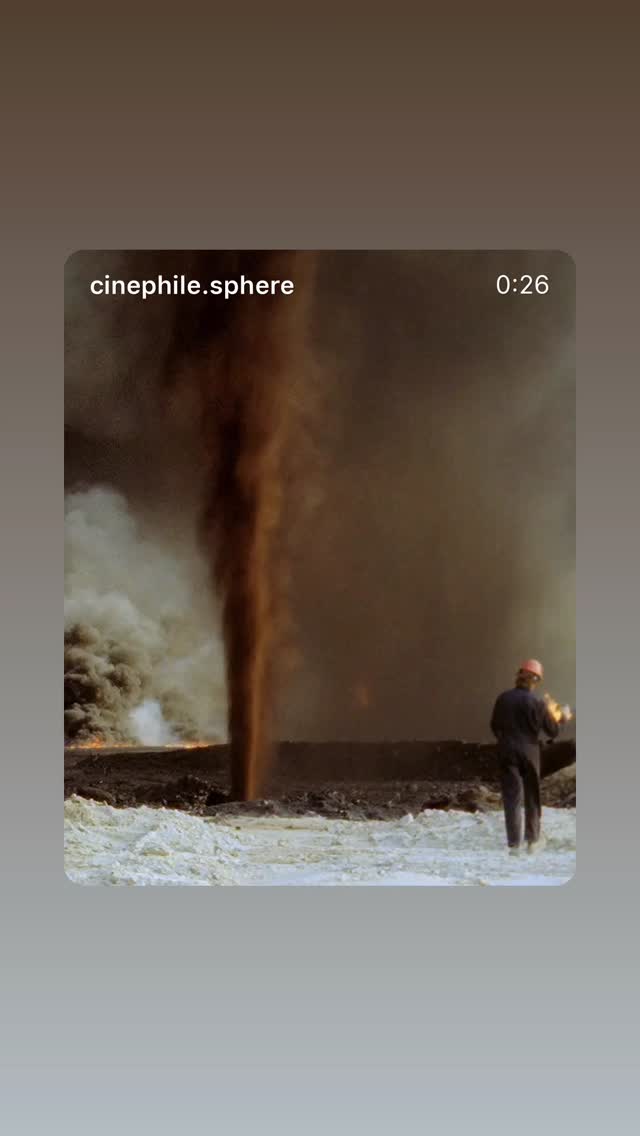Open the oil geyser video card
The height and width of the screenshot is (1136, 640).
click(320, 567)
